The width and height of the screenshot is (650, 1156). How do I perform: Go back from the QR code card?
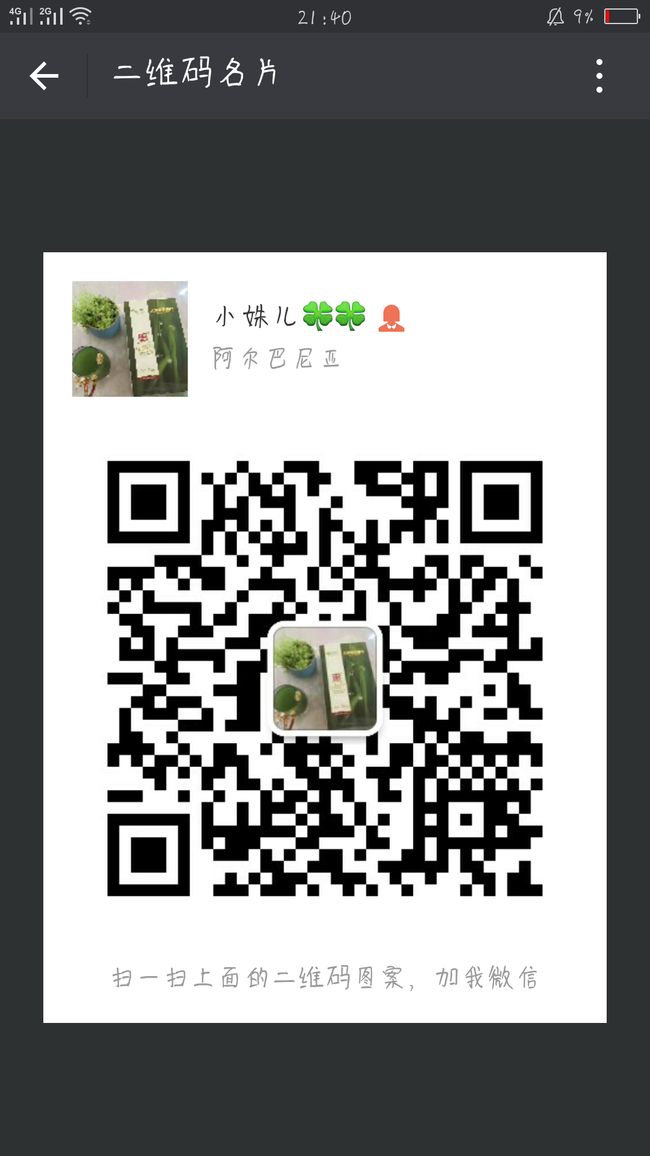click(x=43, y=75)
